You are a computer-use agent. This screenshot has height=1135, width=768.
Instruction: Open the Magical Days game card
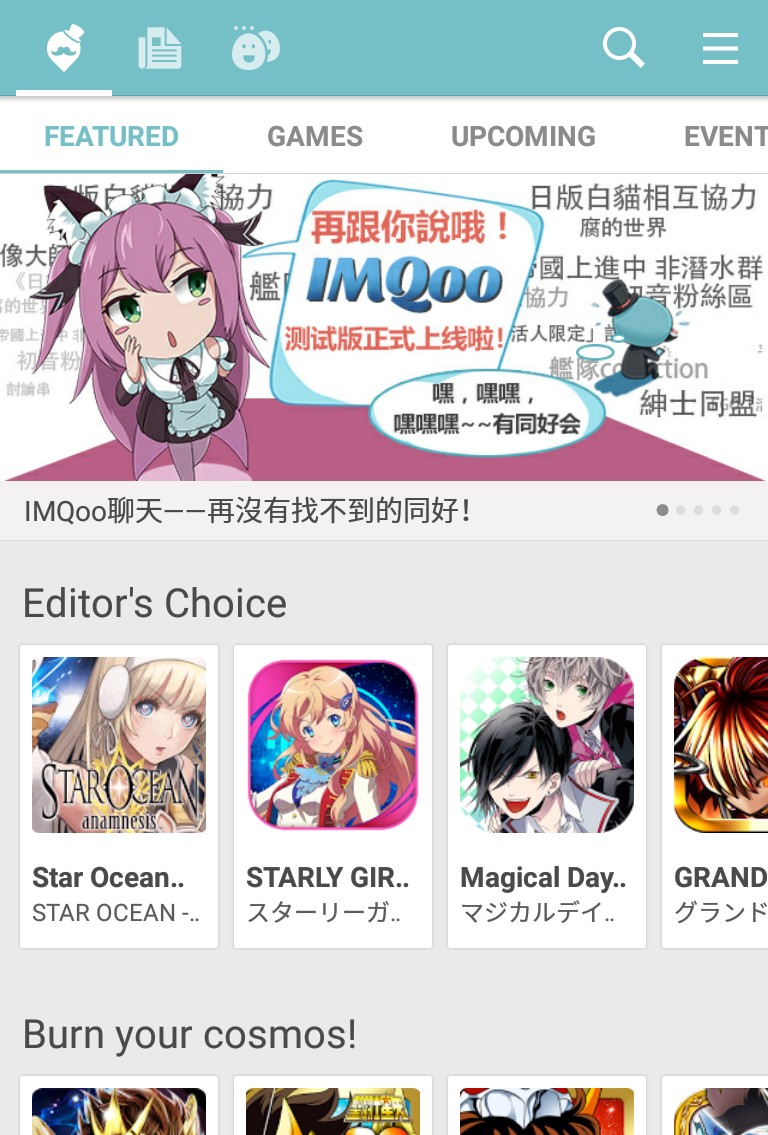coord(547,796)
